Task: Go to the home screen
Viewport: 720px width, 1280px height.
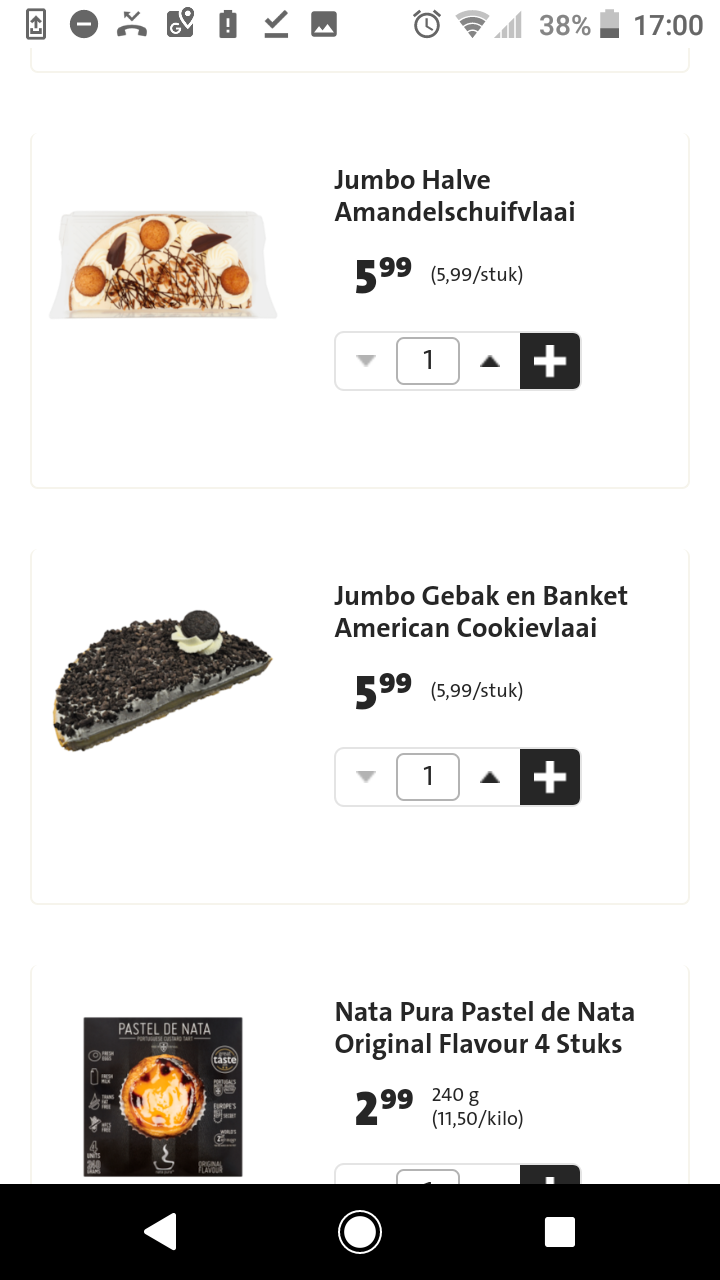Action: [x=360, y=1232]
